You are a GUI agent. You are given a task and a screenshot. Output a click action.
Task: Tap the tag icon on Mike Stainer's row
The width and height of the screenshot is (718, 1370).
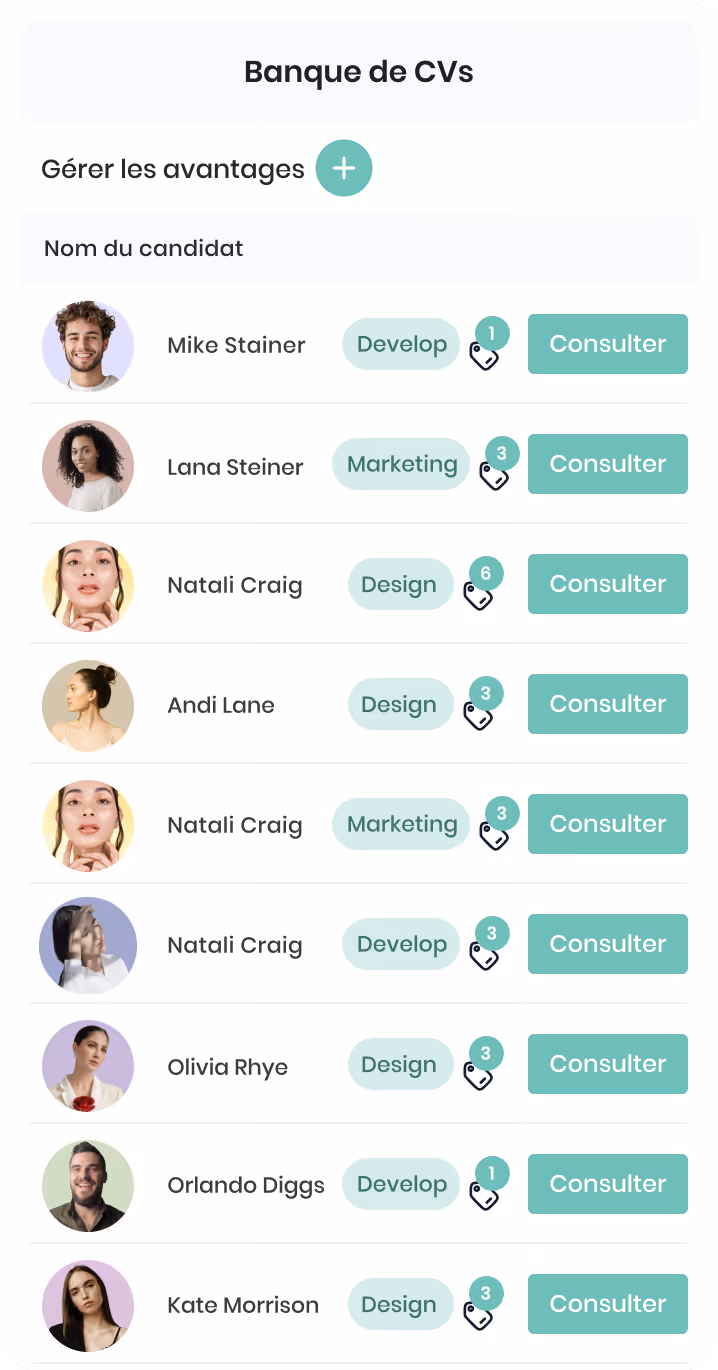488,345
